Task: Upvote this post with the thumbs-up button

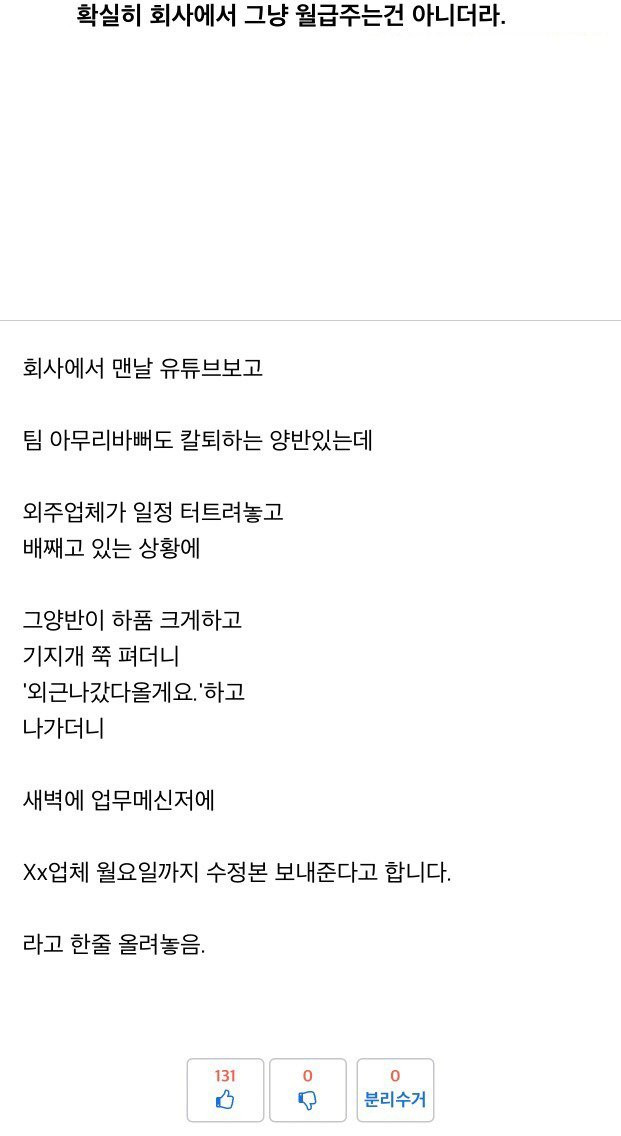Action: (225, 1090)
